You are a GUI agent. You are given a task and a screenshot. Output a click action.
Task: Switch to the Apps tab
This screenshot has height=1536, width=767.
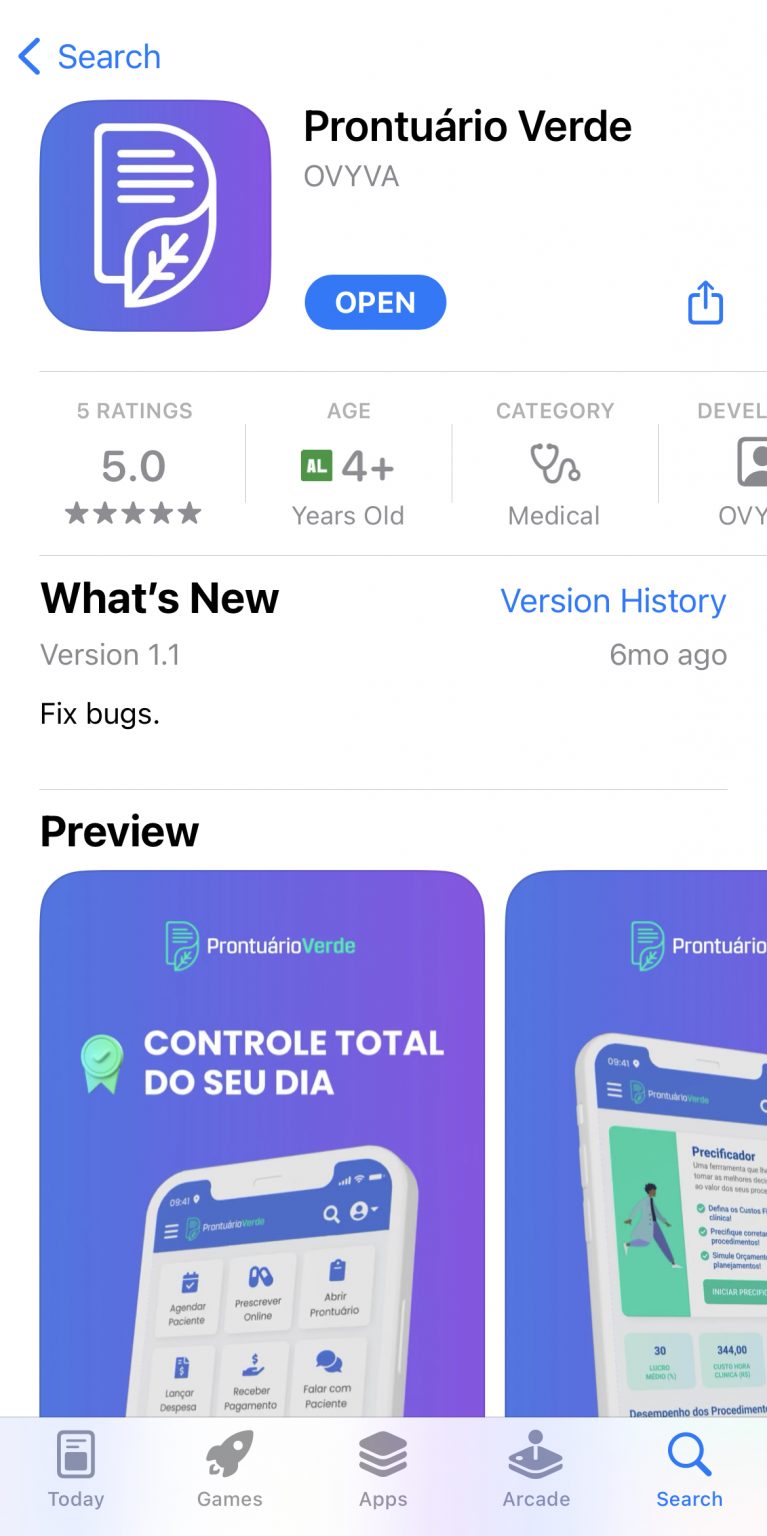coord(383,1469)
